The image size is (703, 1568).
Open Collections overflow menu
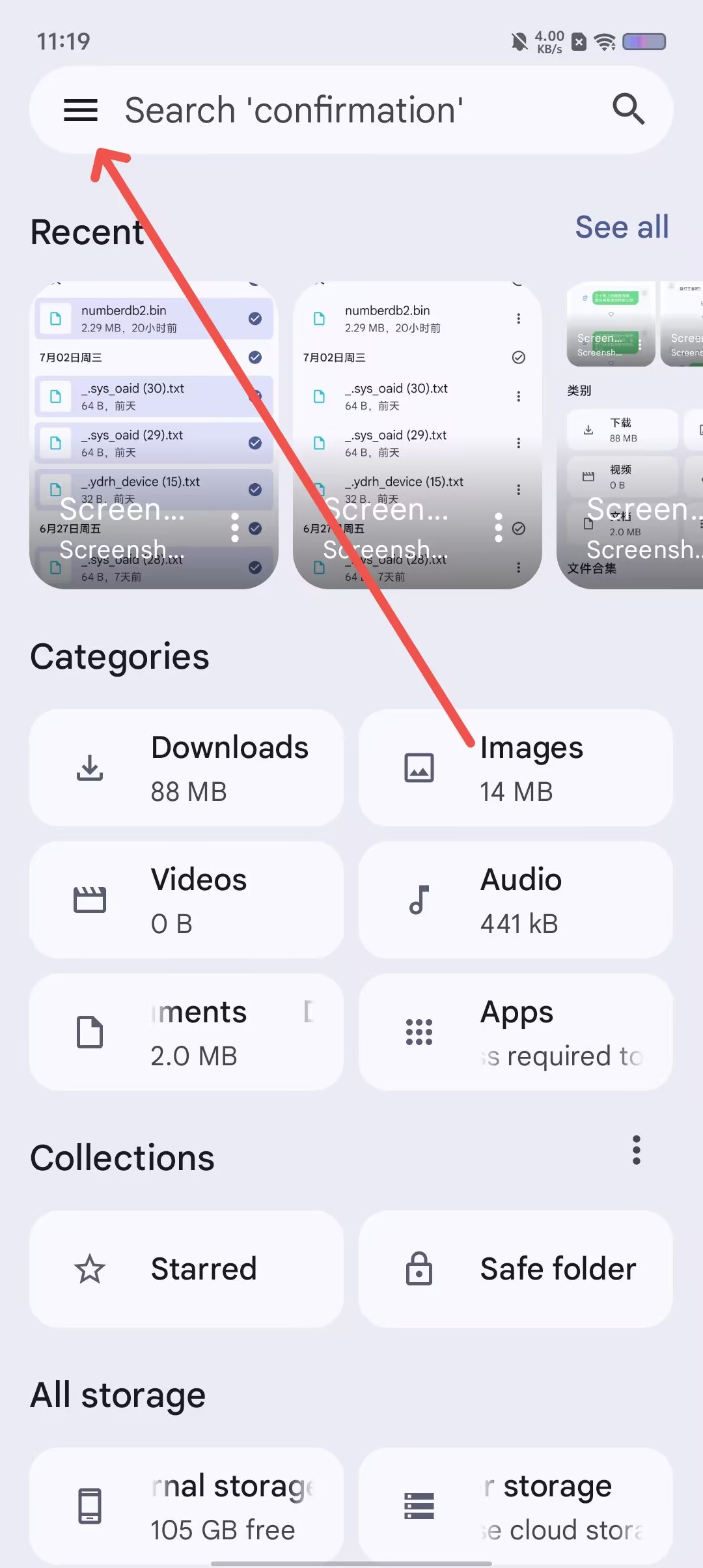pyautogui.click(x=636, y=1150)
